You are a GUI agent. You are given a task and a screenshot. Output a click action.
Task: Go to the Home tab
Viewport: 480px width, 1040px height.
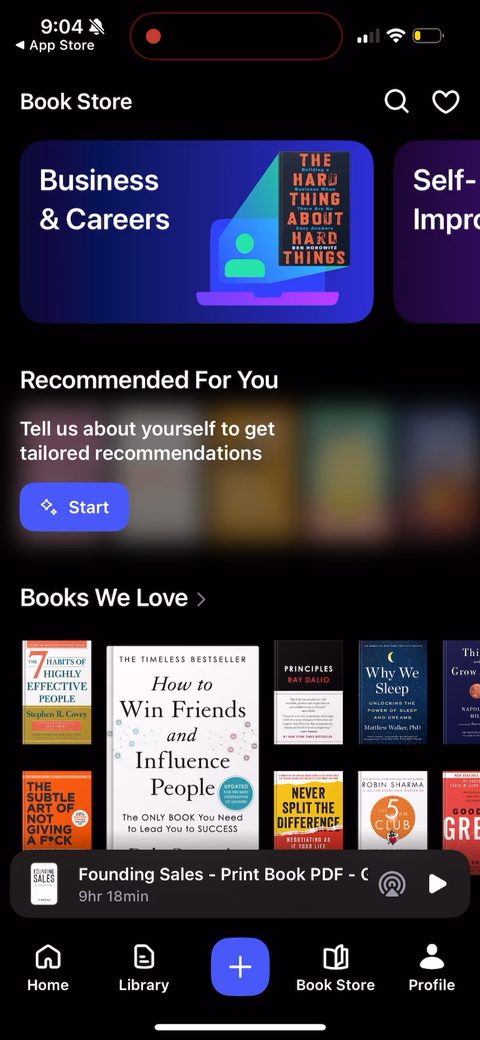pos(48,968)
